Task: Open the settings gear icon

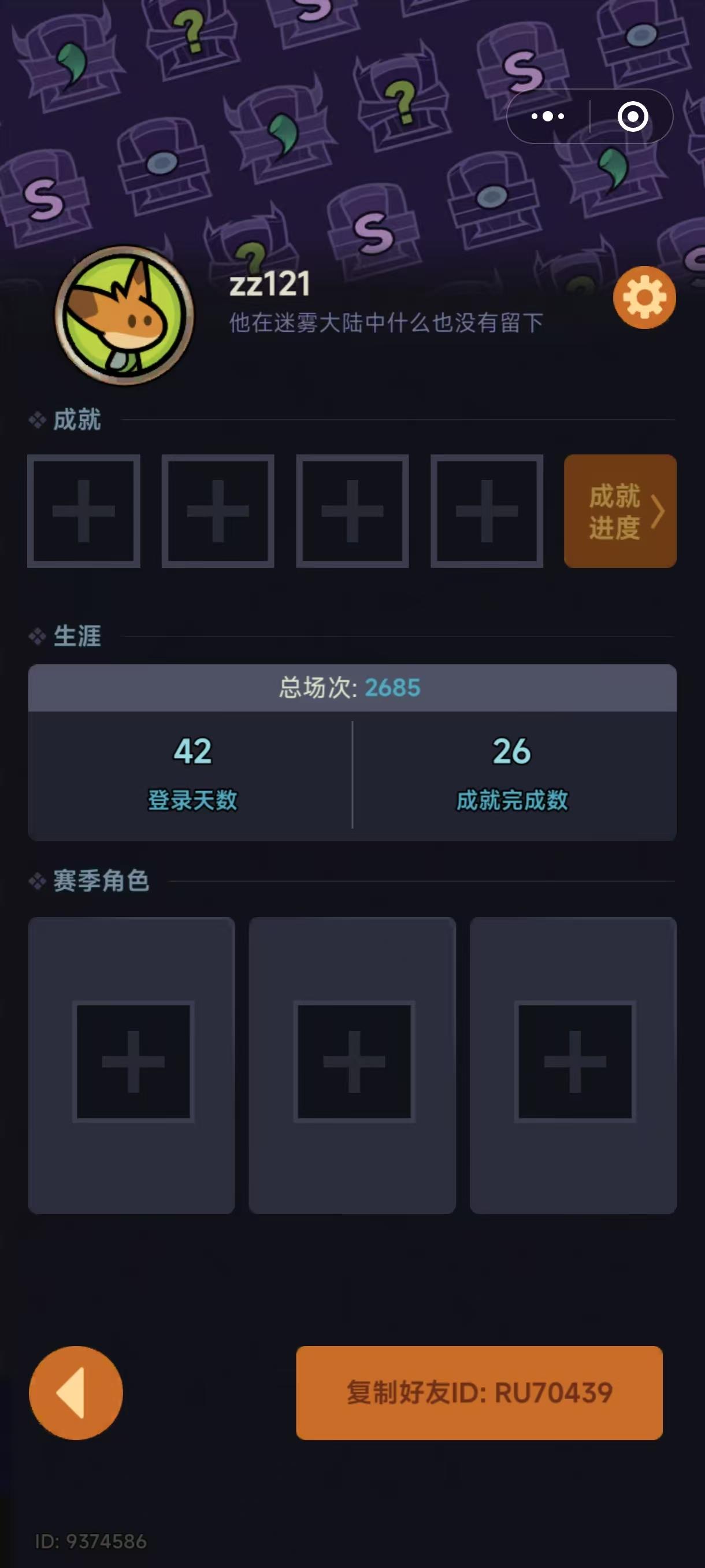Action: [644, 297]
